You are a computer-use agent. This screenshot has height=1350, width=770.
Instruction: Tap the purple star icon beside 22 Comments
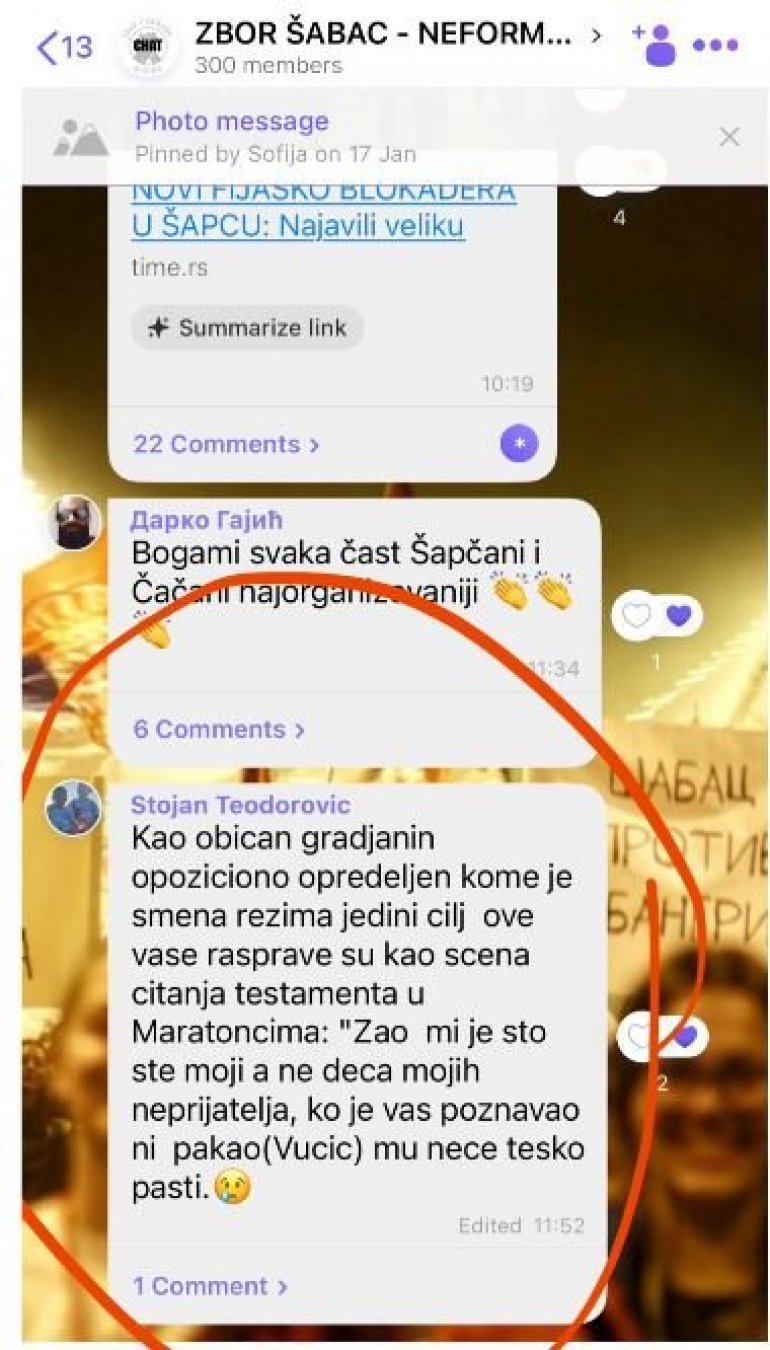[x=519, y=444]
